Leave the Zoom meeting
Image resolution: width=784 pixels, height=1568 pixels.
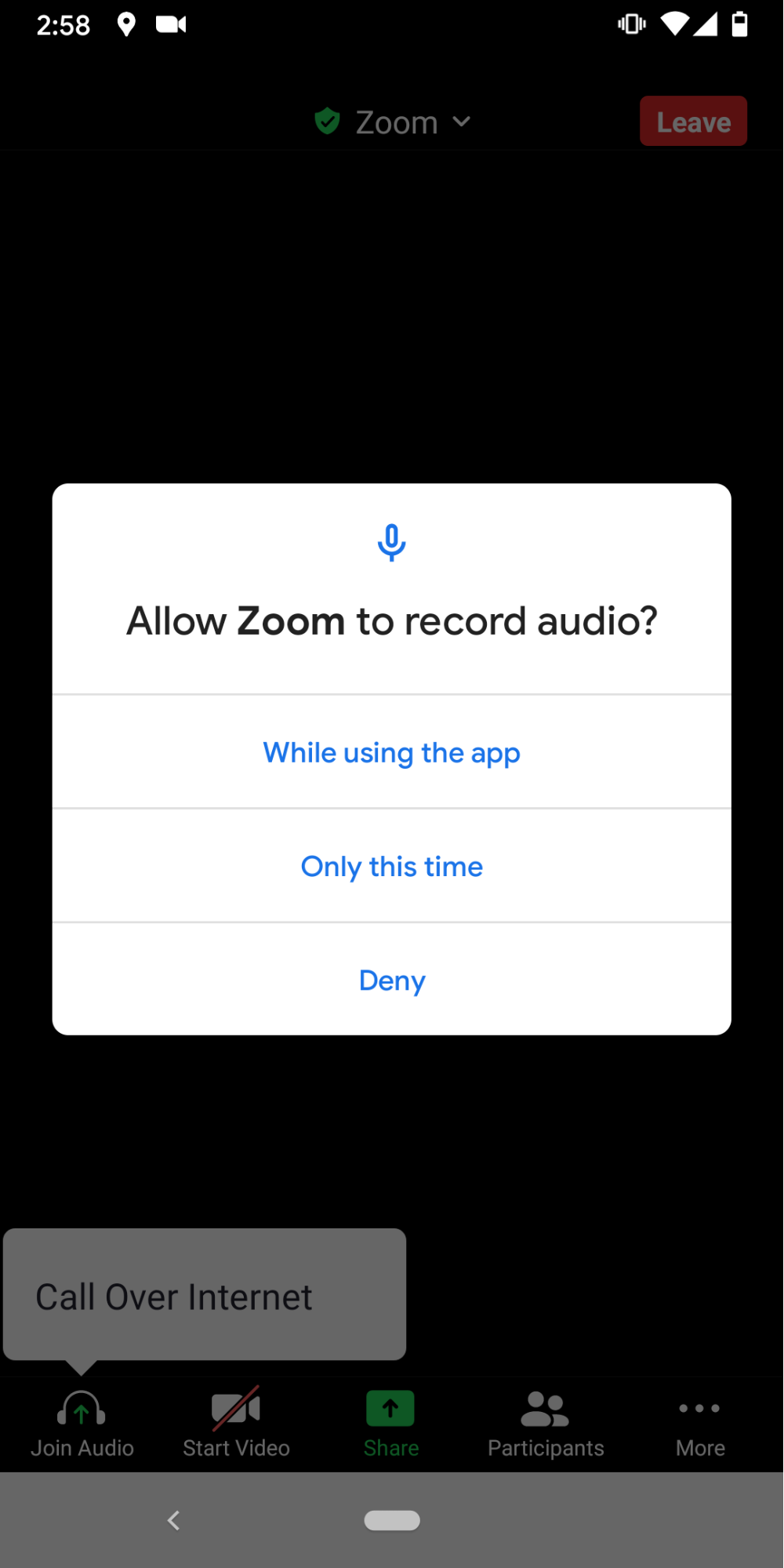(x=693, y=122)
